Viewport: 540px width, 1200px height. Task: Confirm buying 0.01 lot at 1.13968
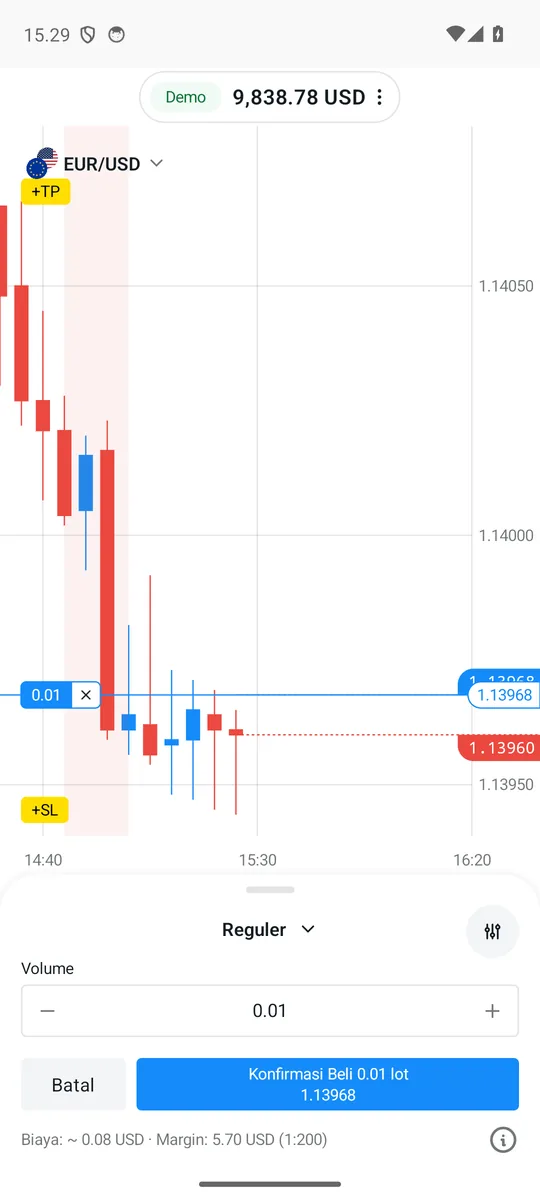(328, 1085)
